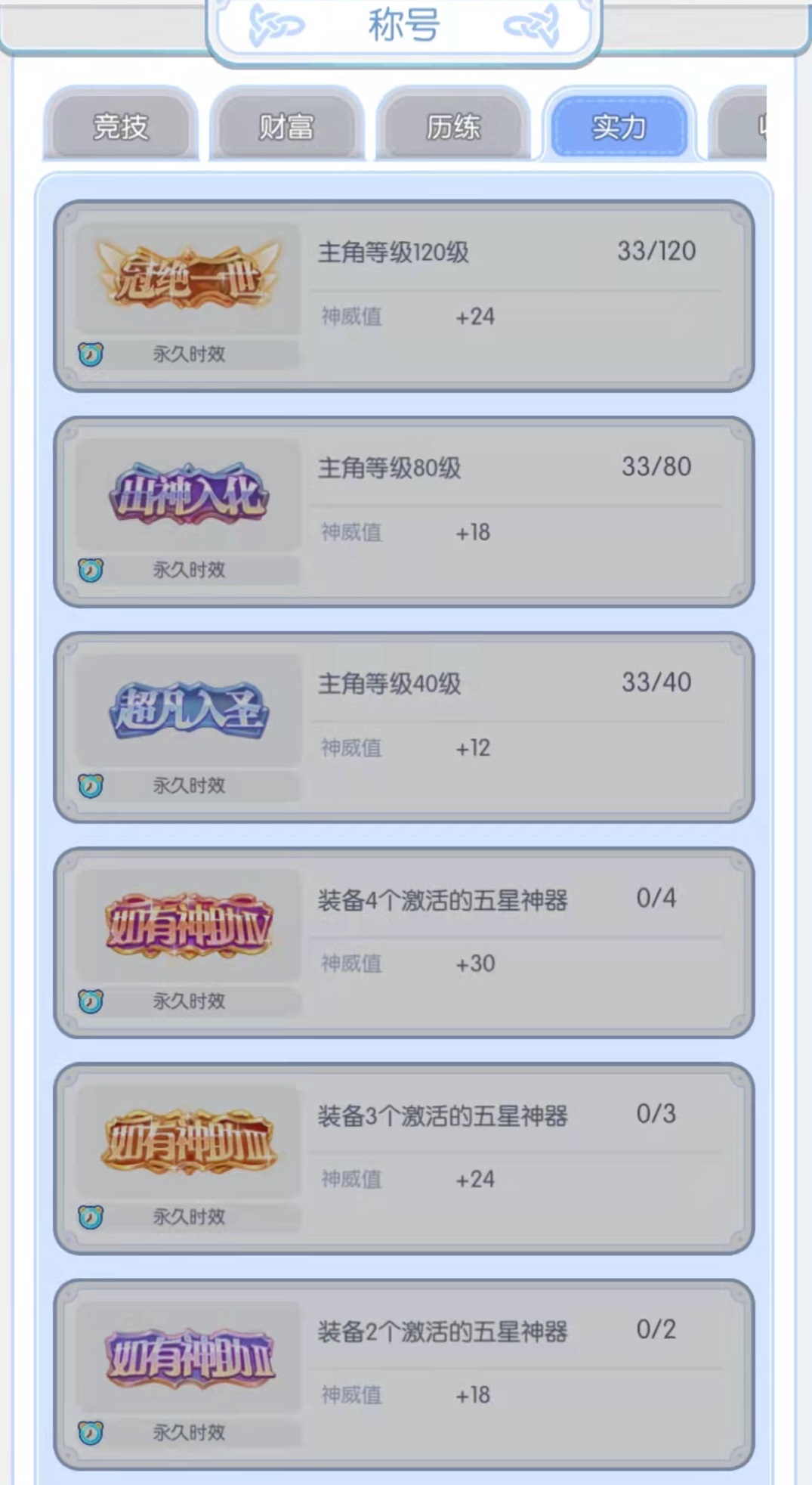
Task: Select the 实力 tab
Action: point(619,126)
